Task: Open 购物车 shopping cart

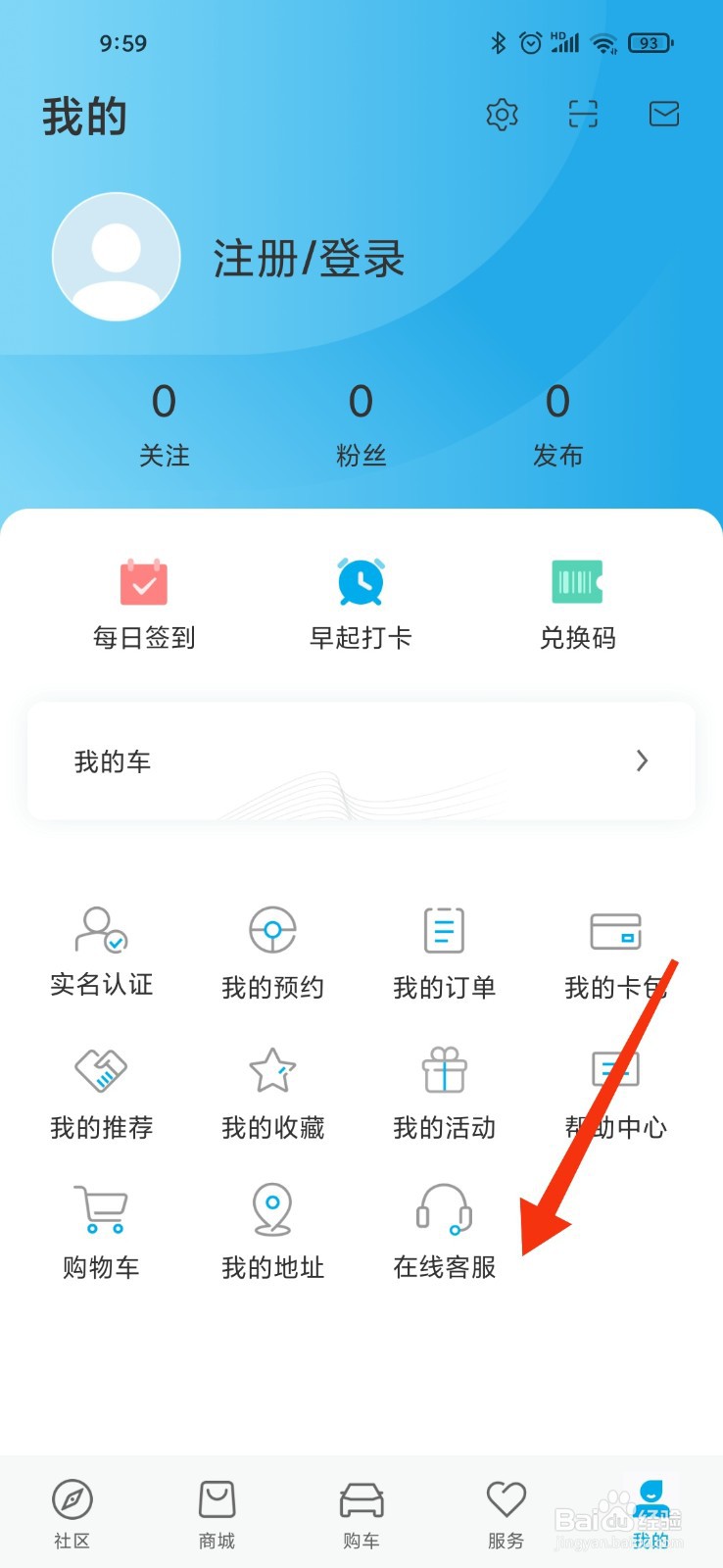Action: click(x=101, y=1230)
